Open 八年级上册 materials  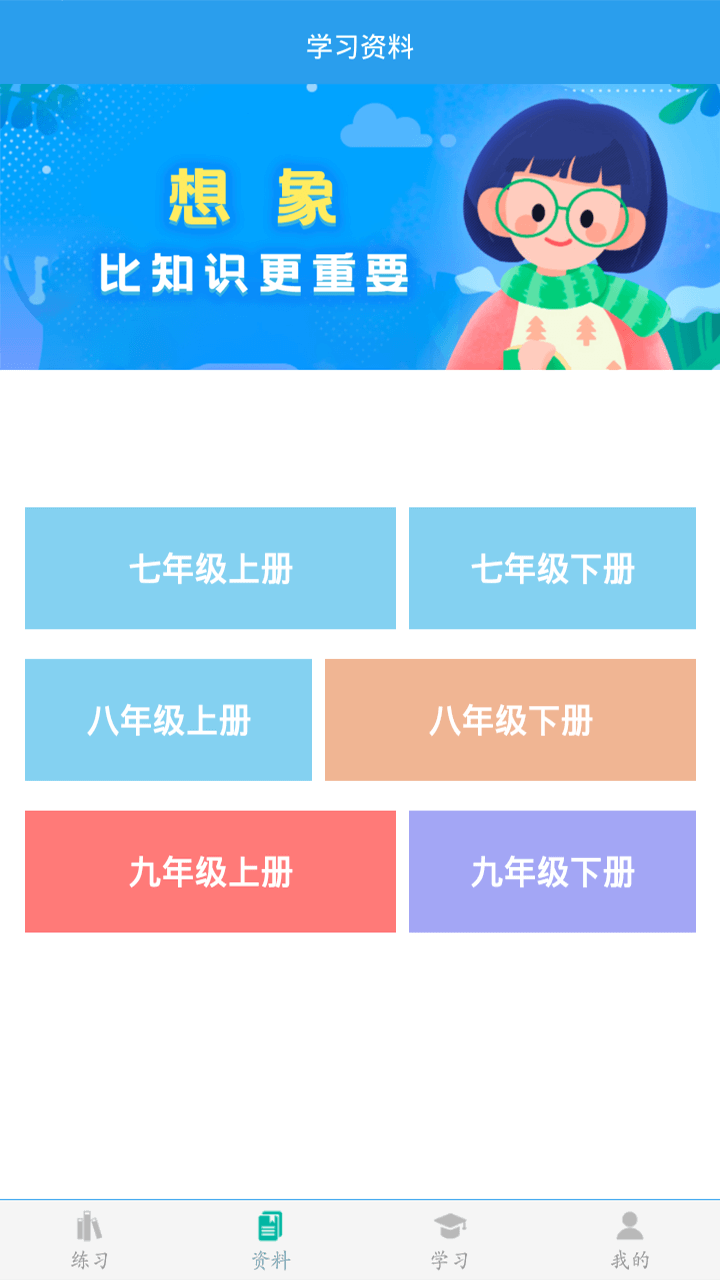[168, 720]
